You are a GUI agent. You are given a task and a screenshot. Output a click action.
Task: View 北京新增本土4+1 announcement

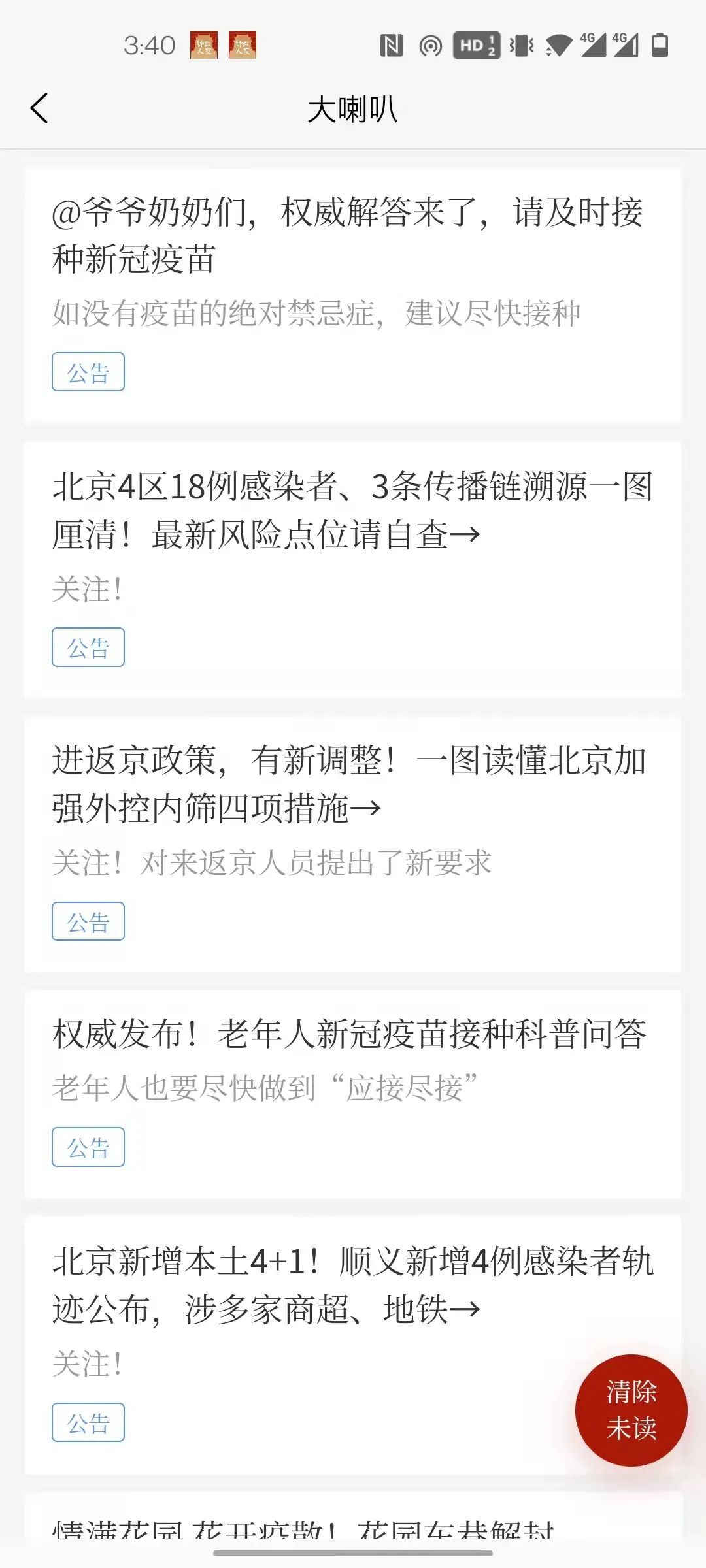tap(353, 1285)
